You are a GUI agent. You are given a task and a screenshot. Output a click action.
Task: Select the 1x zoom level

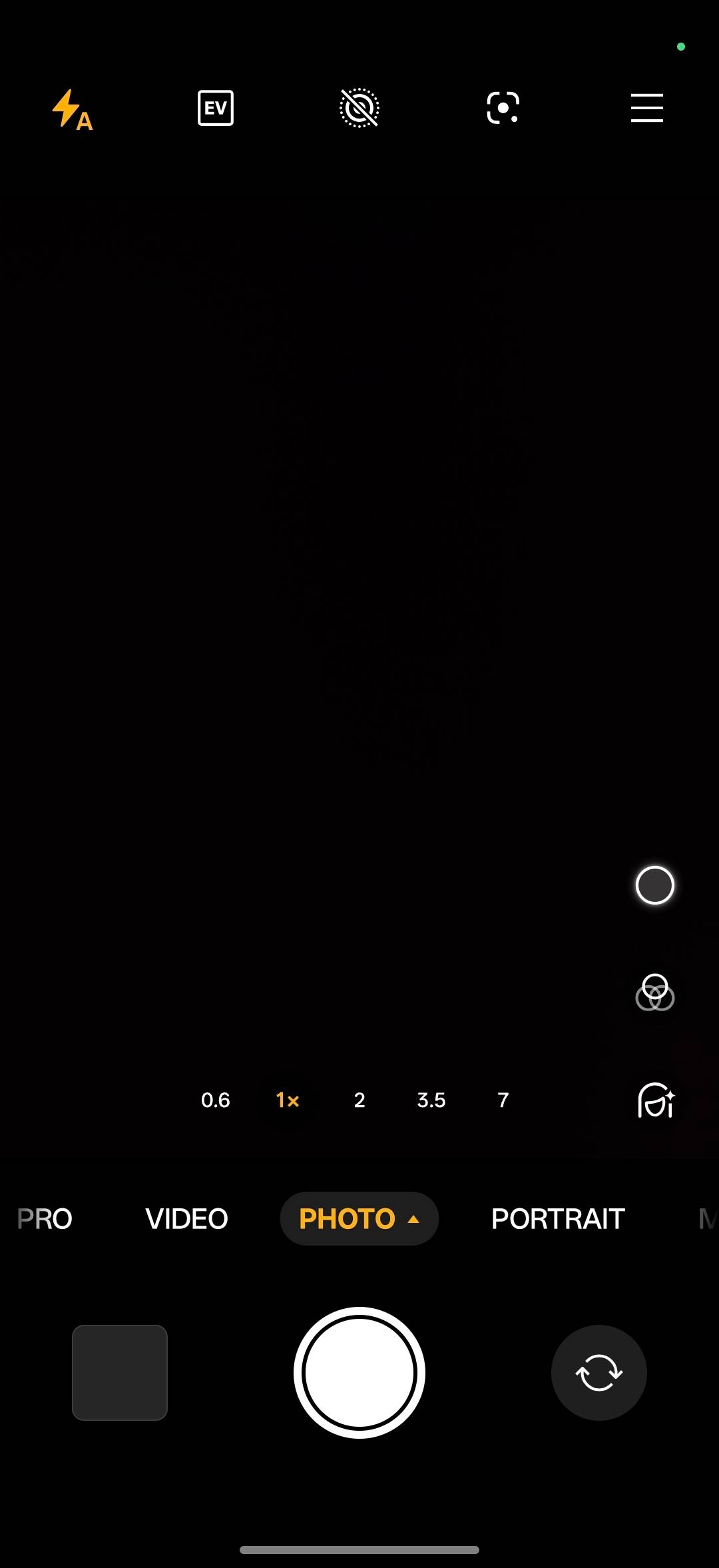(x=288, y=1100)
